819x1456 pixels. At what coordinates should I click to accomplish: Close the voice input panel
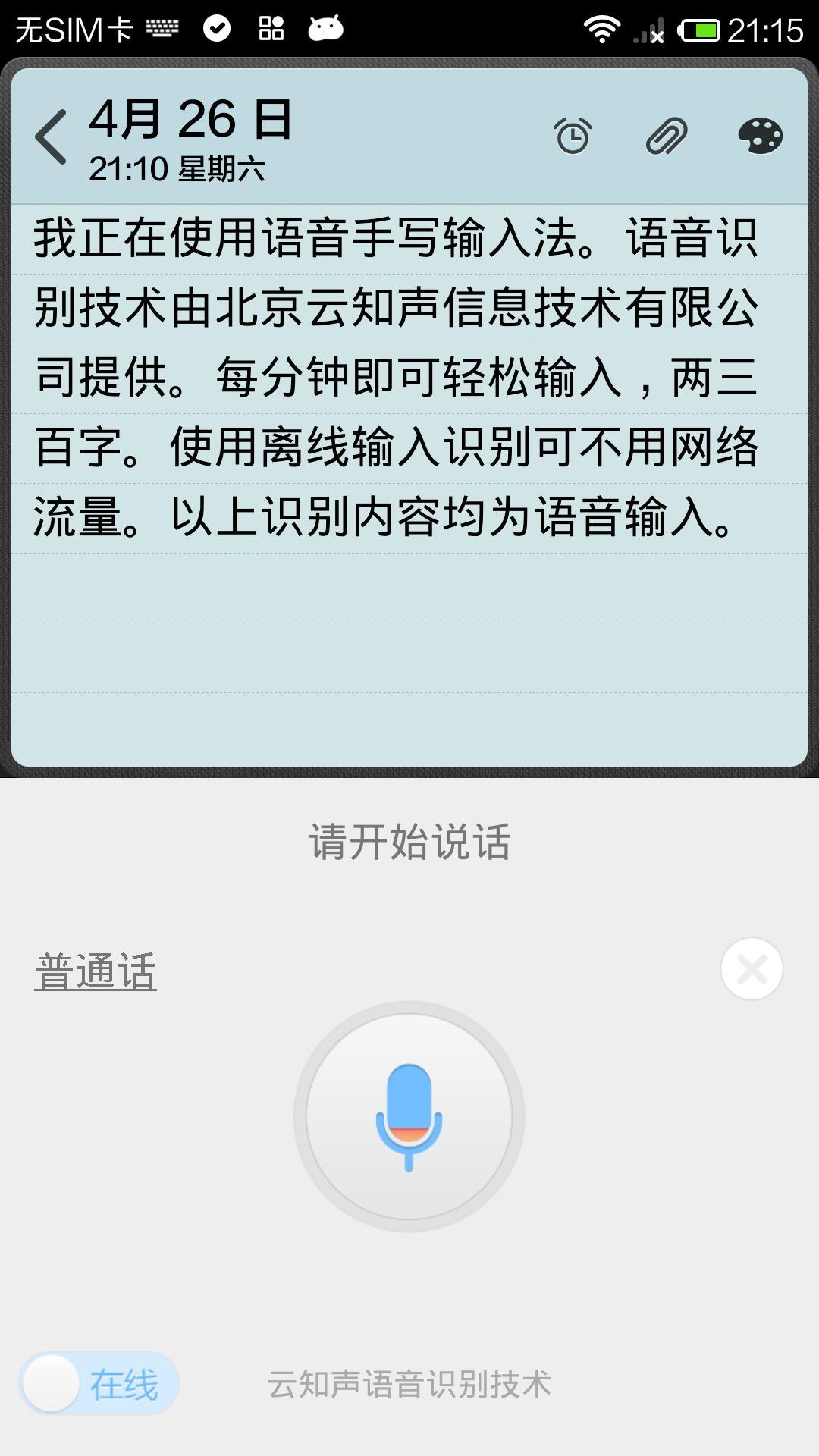752,968
